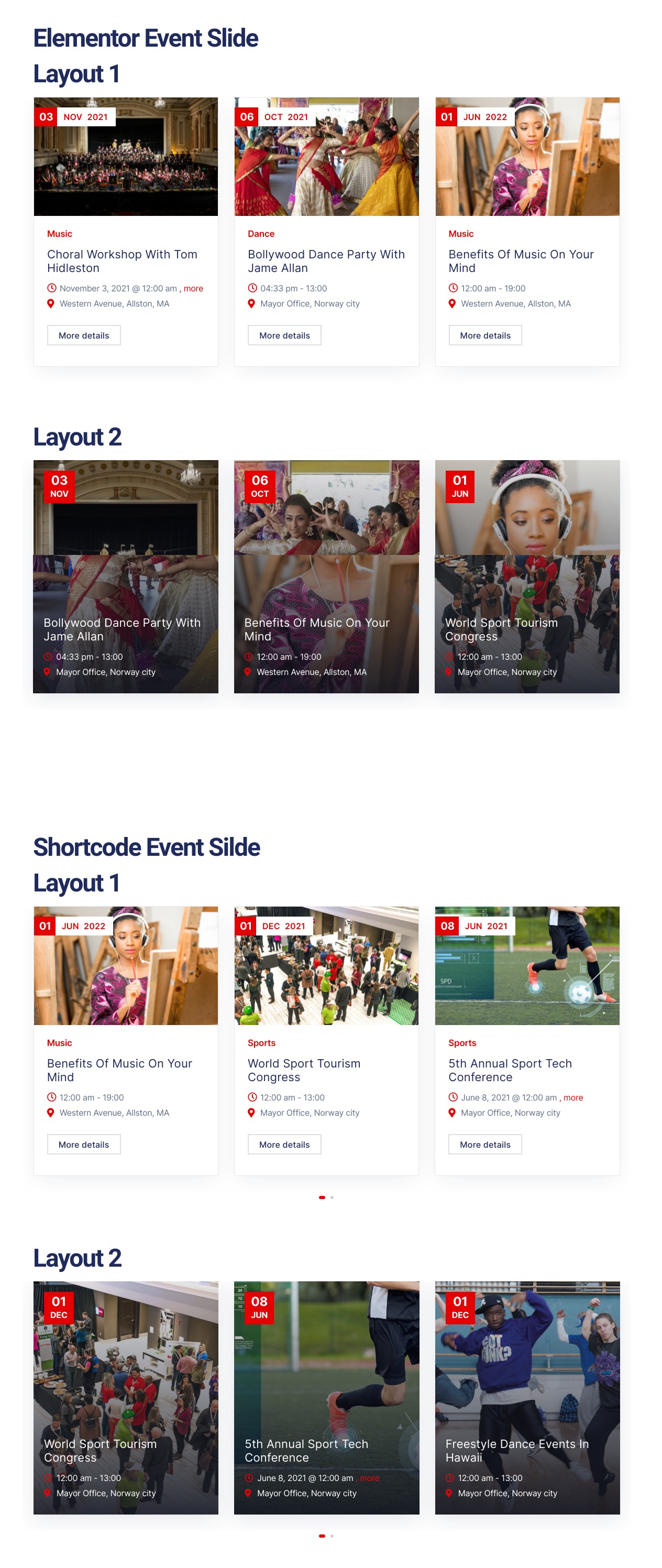
Task: Open the Sports category above 5th Annual Sport Tech
Action: [x=462, y=1043]
